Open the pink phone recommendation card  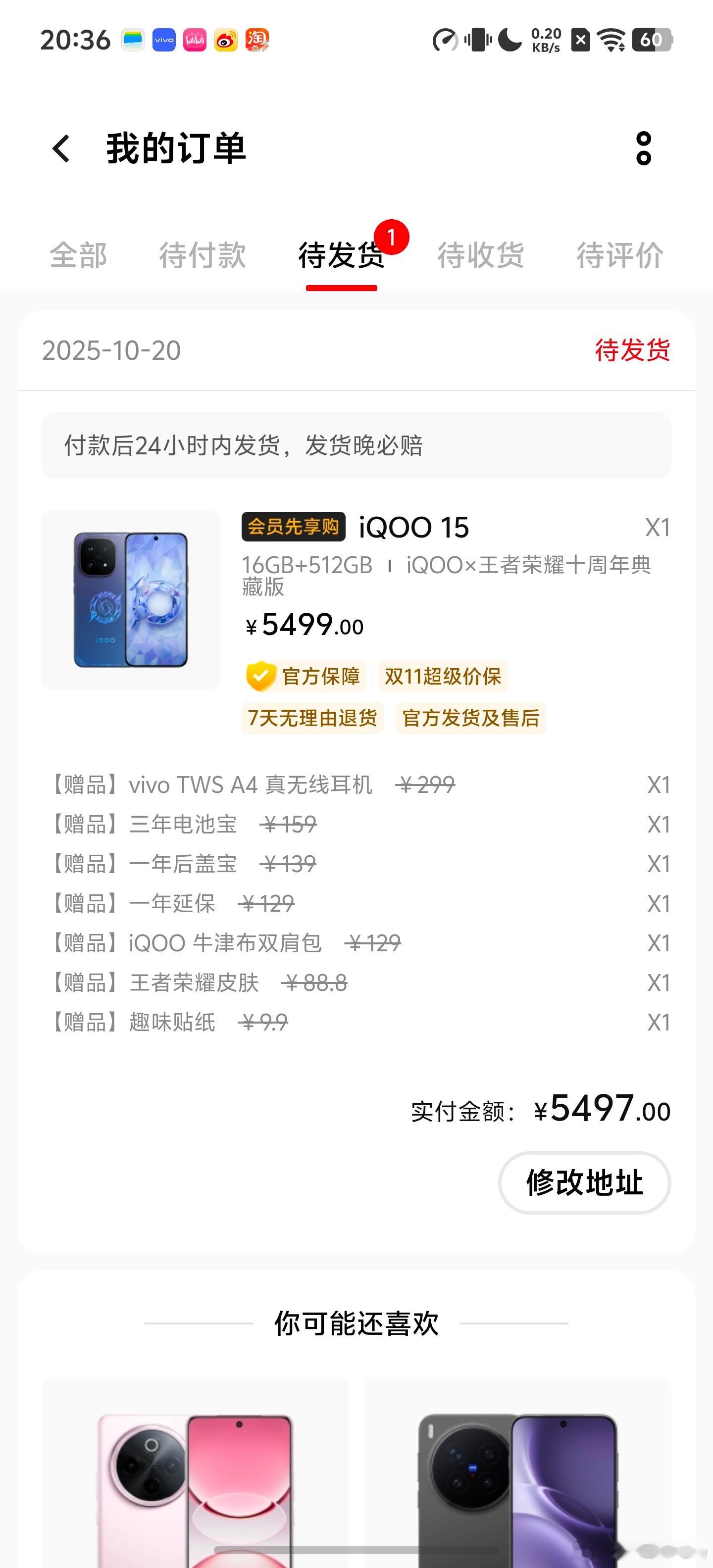[x=195, y=1473]
